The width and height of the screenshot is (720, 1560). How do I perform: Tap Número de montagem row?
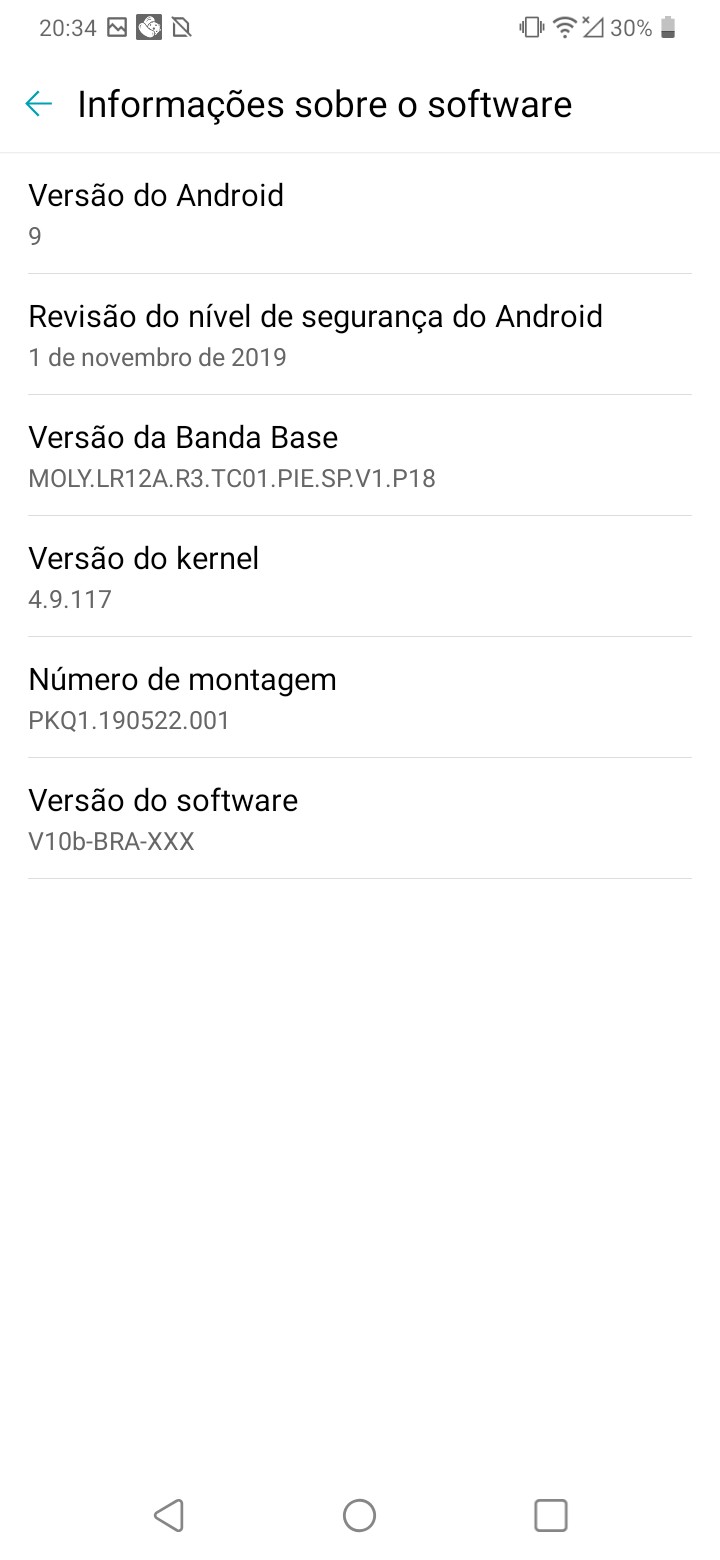point(360,698)
